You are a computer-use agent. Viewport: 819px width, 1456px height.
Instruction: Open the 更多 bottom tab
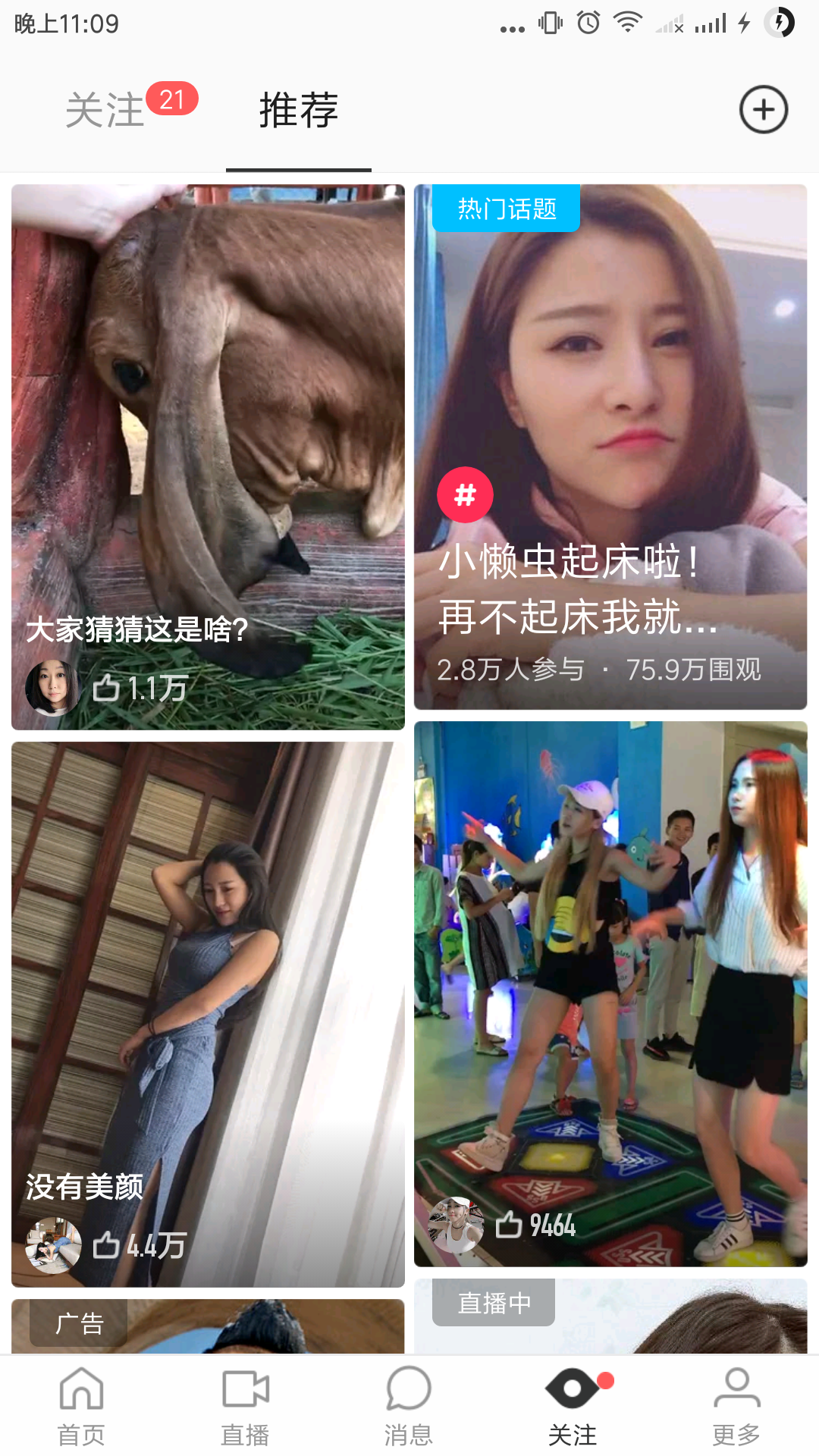[x=736, y=1406]
